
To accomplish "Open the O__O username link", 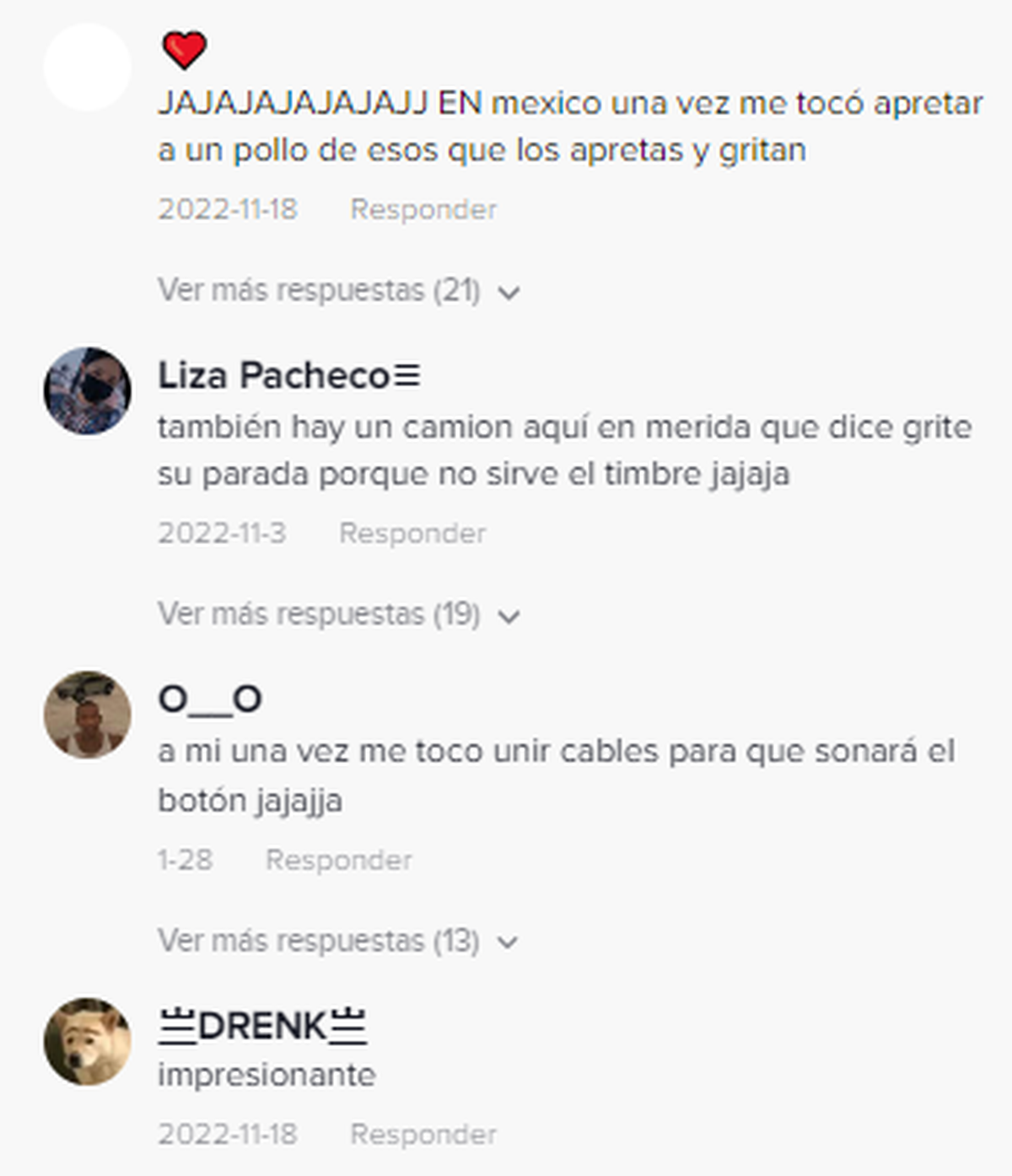I will tap(210, 699).
